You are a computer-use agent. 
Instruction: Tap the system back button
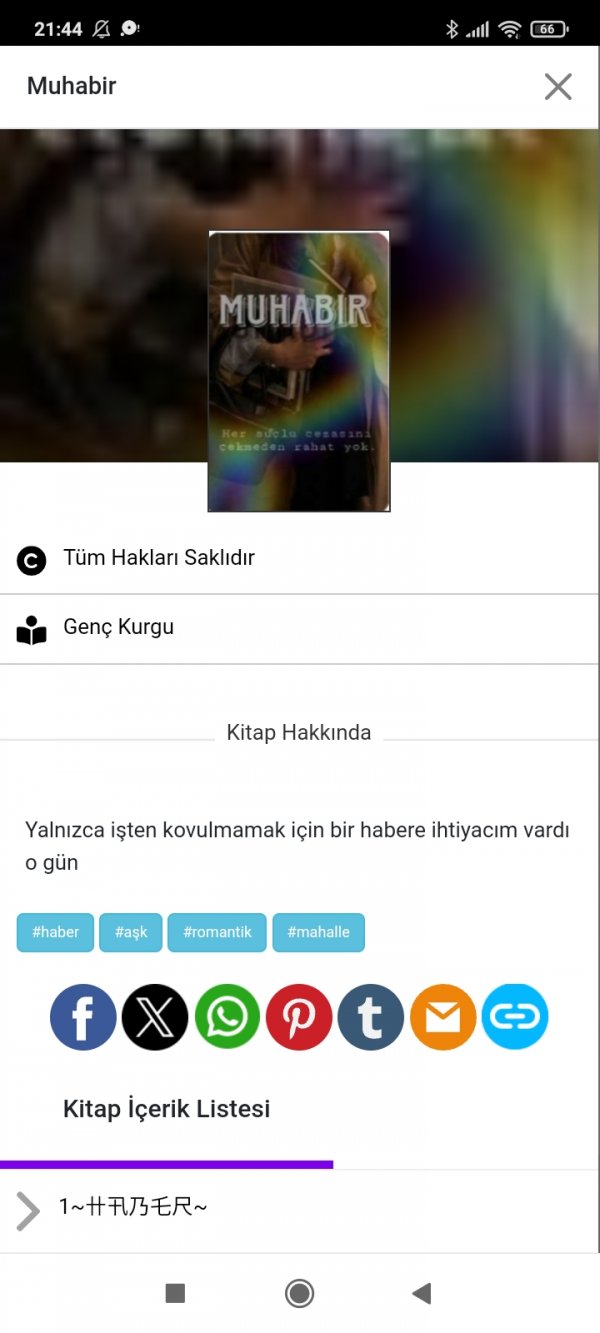point(422,1293)
